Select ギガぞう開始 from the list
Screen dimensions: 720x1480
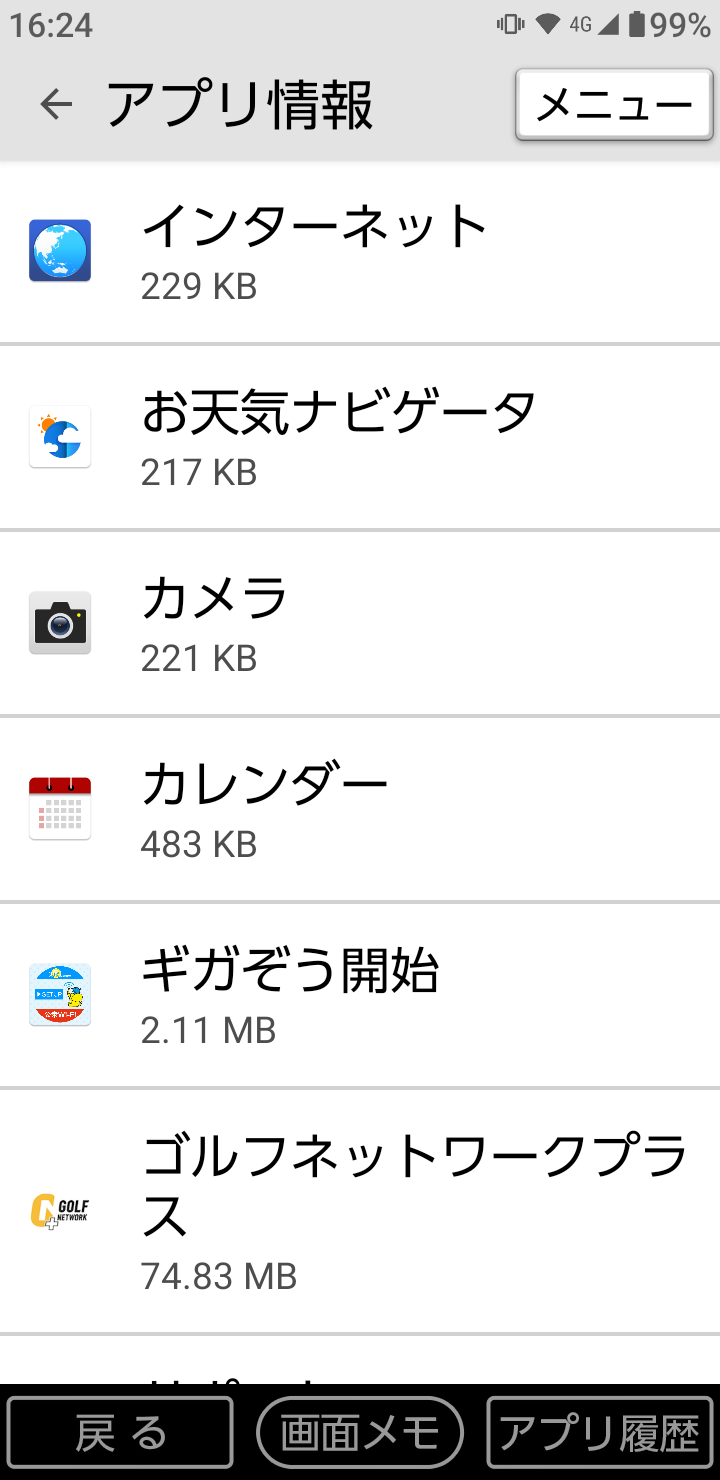coord(360,995)
